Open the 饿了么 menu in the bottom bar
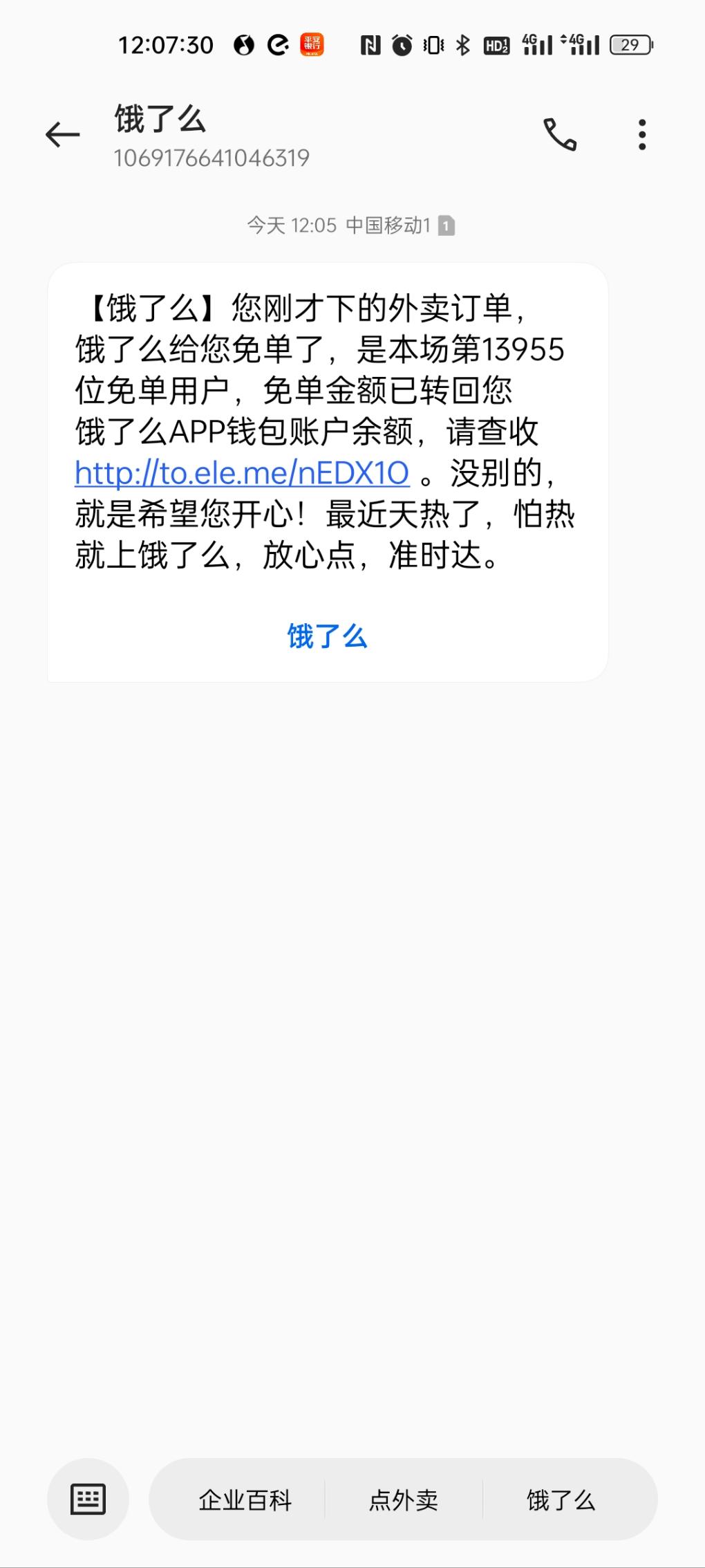This screenshot has height=1568, width=705. (x=561, y=1500)
